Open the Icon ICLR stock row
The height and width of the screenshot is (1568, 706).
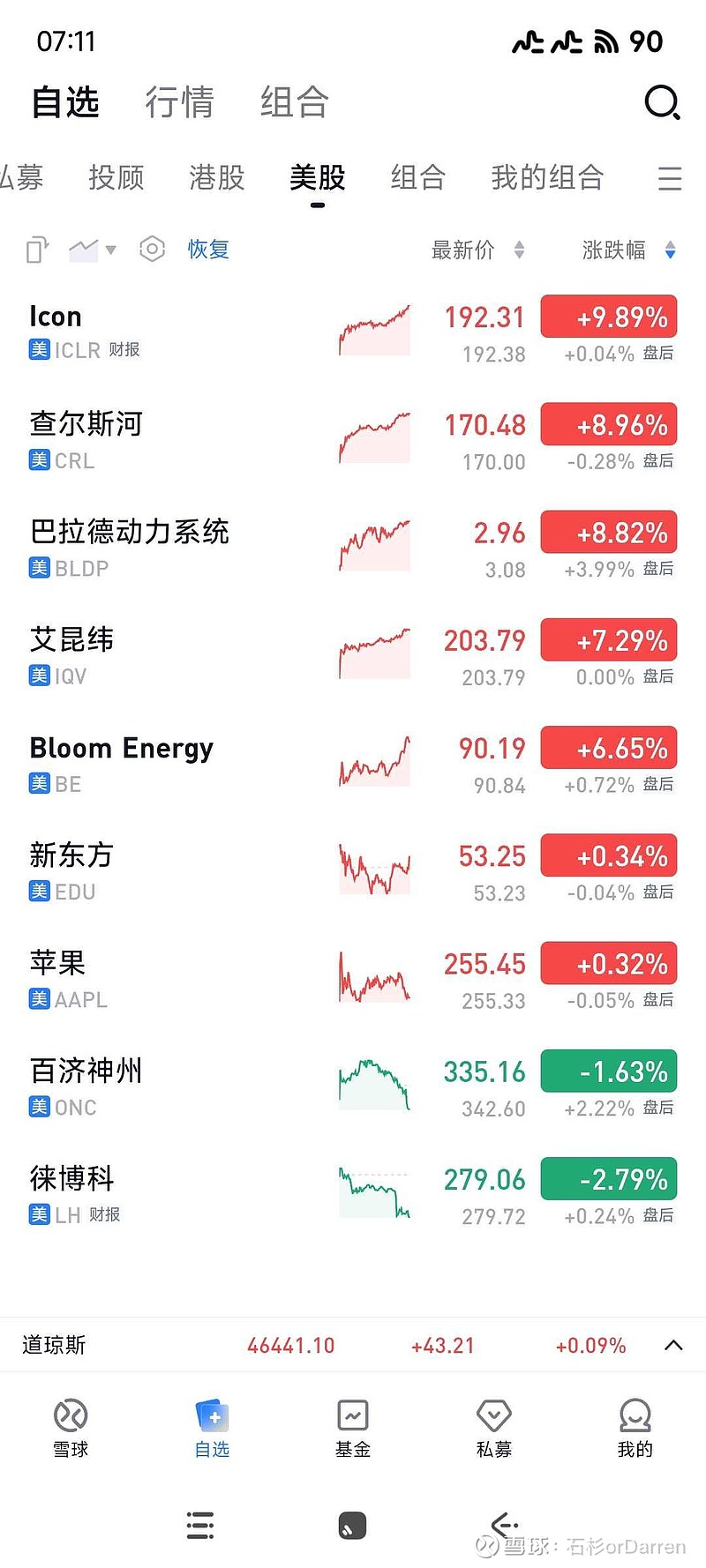coord(176,332)
